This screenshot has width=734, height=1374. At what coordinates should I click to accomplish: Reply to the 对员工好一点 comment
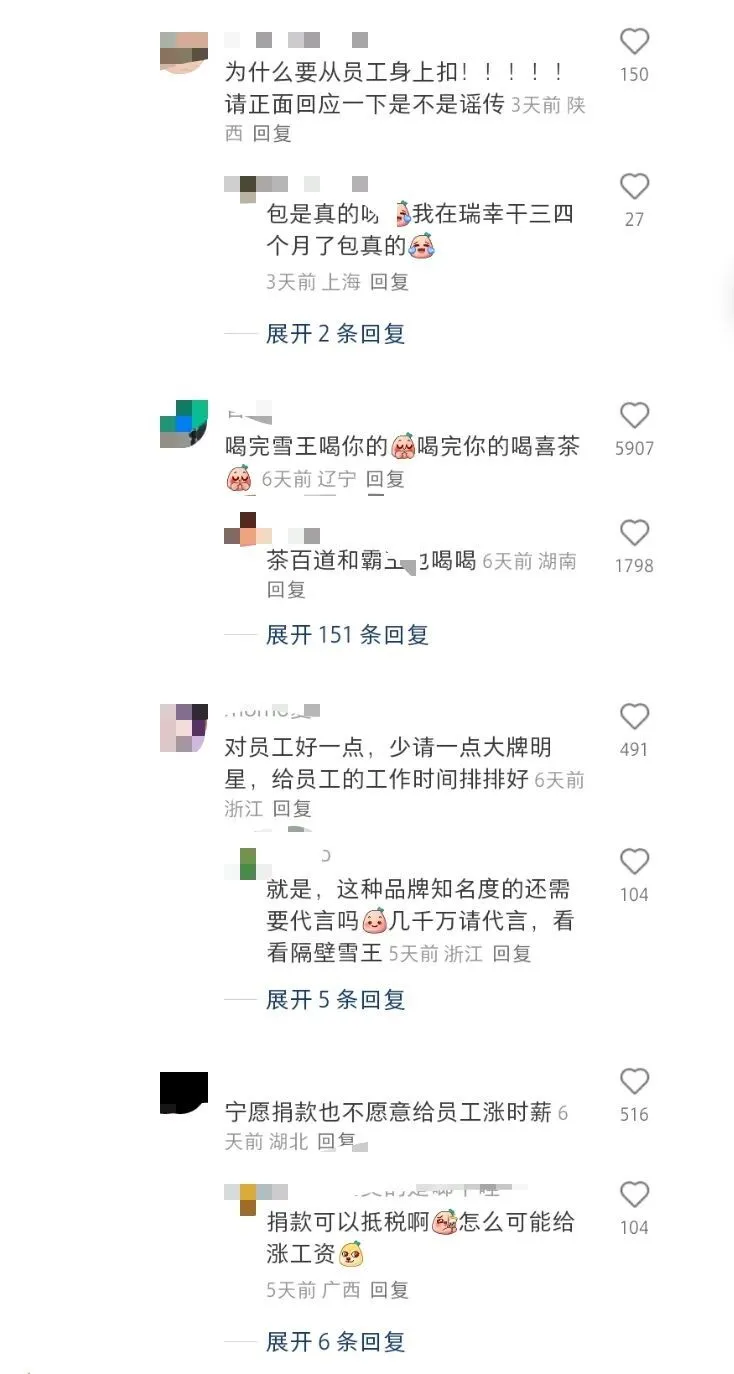coord(292,809)
